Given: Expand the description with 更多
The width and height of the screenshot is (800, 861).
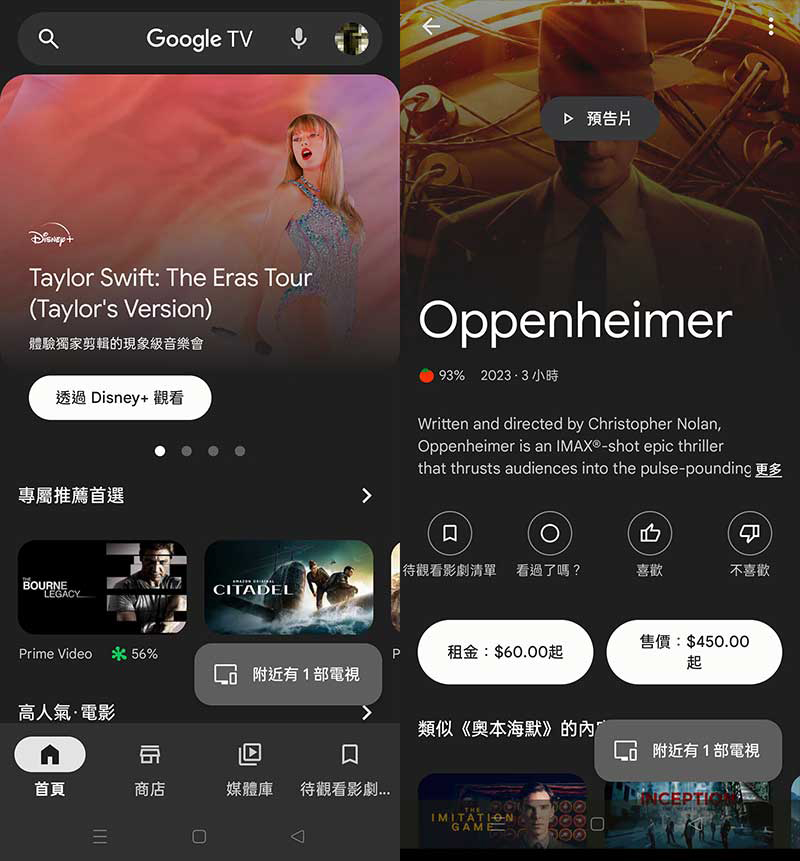Looking at the screenshot, I should [768, 469].
